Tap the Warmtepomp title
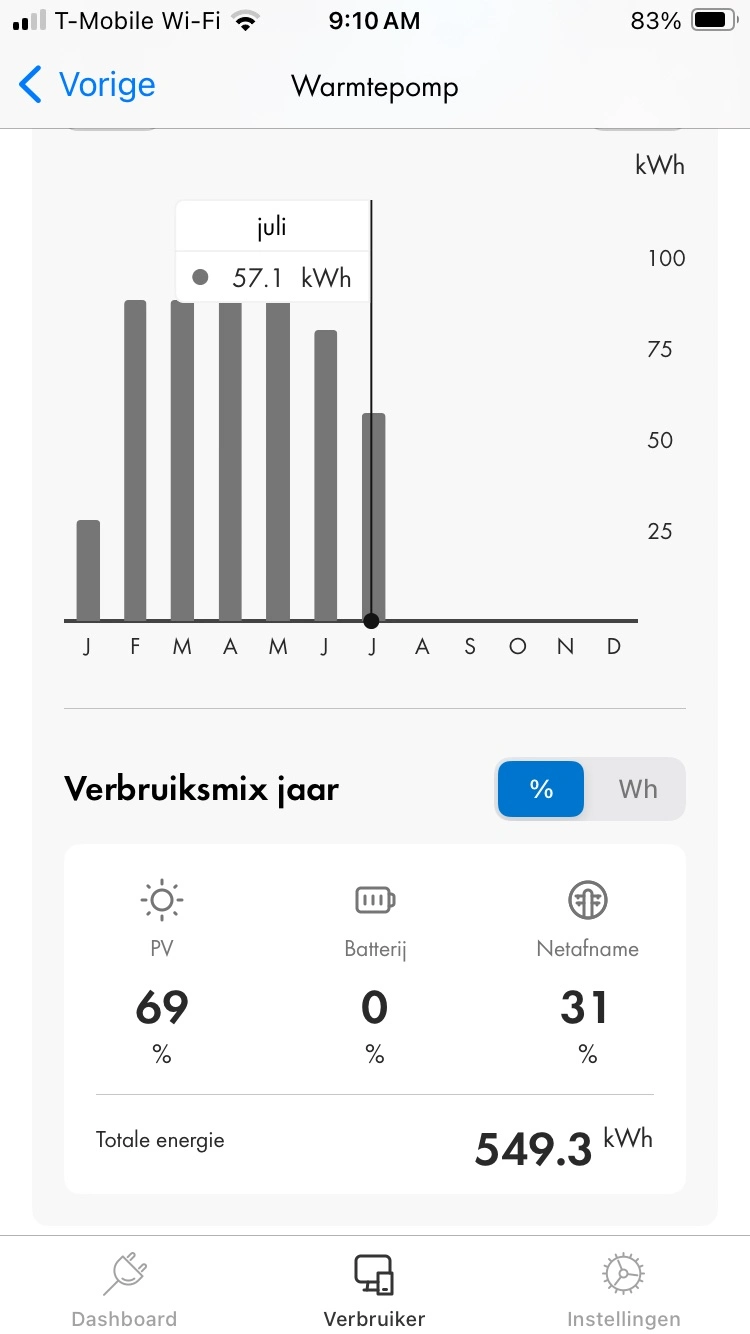750x1334 pixels. [374, 87]
